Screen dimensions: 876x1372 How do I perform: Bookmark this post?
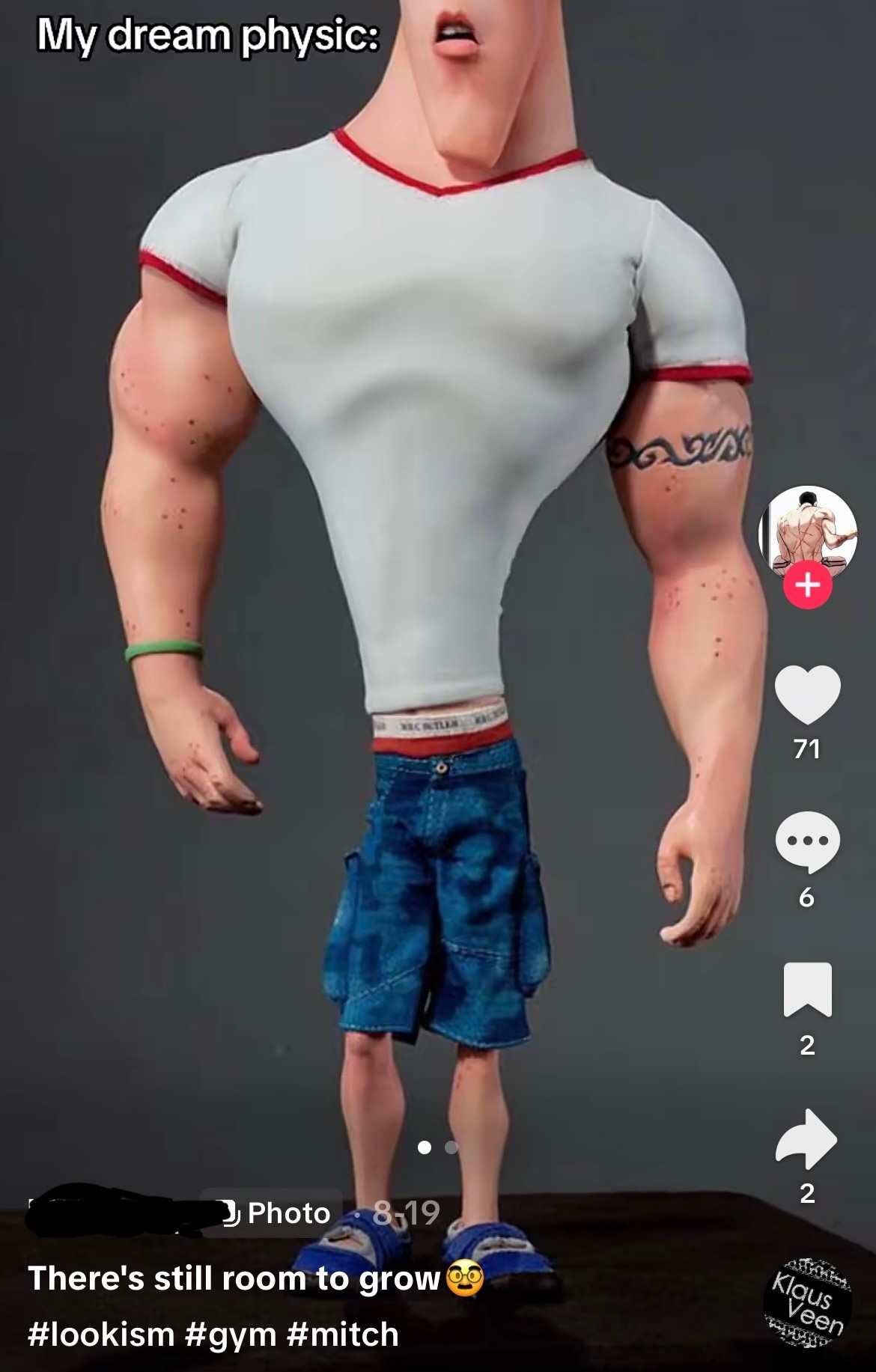click(x=807, y=989)
